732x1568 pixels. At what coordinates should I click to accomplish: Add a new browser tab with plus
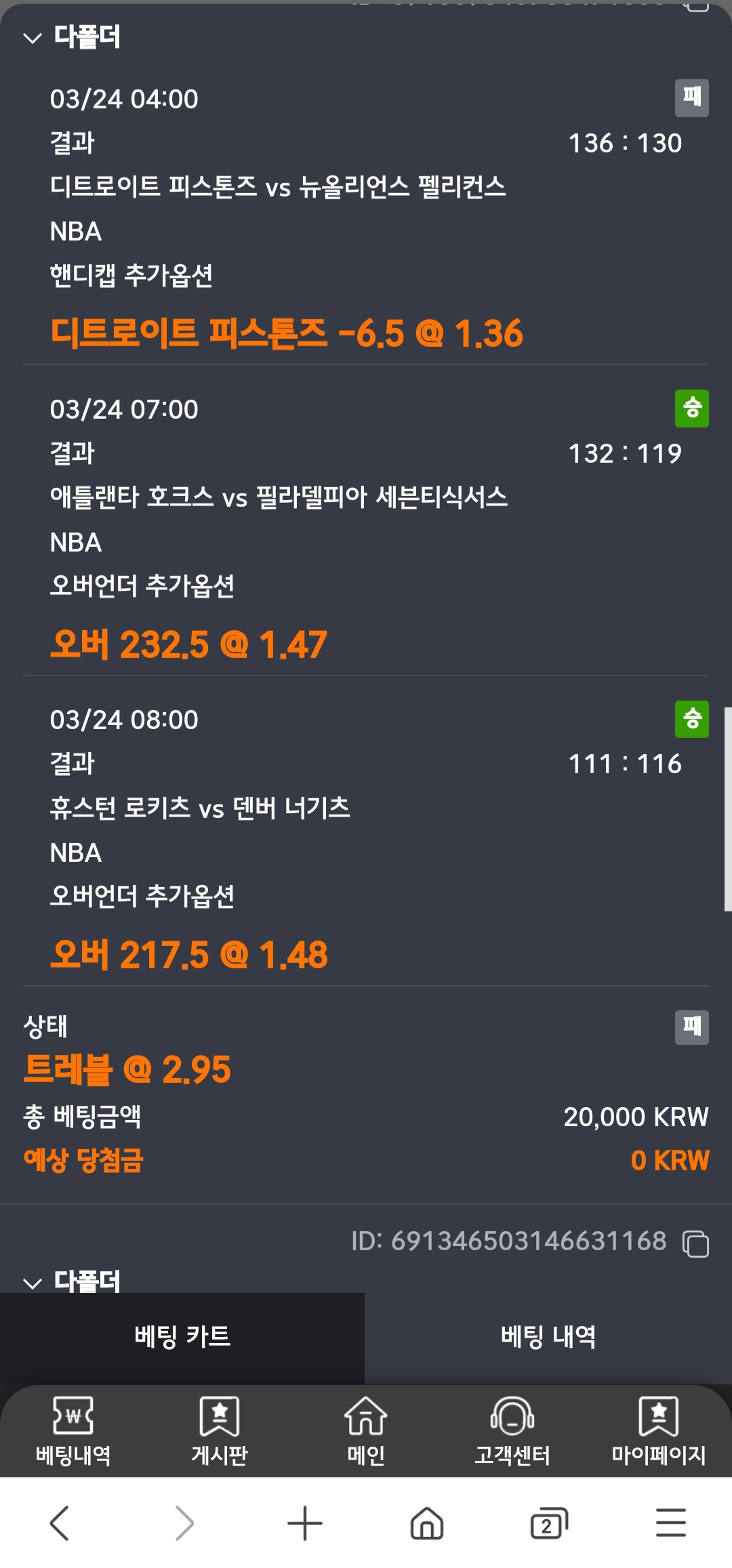[305, 1523]
